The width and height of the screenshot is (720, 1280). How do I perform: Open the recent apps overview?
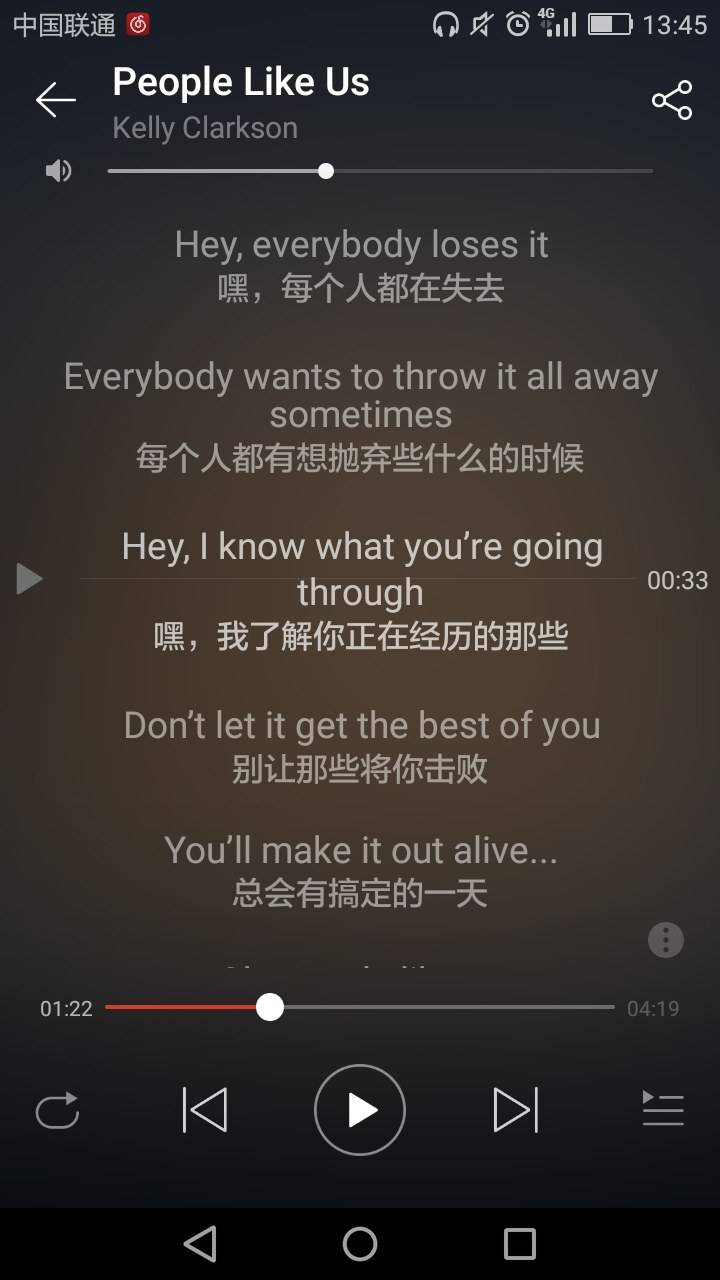pos(519,1244)
